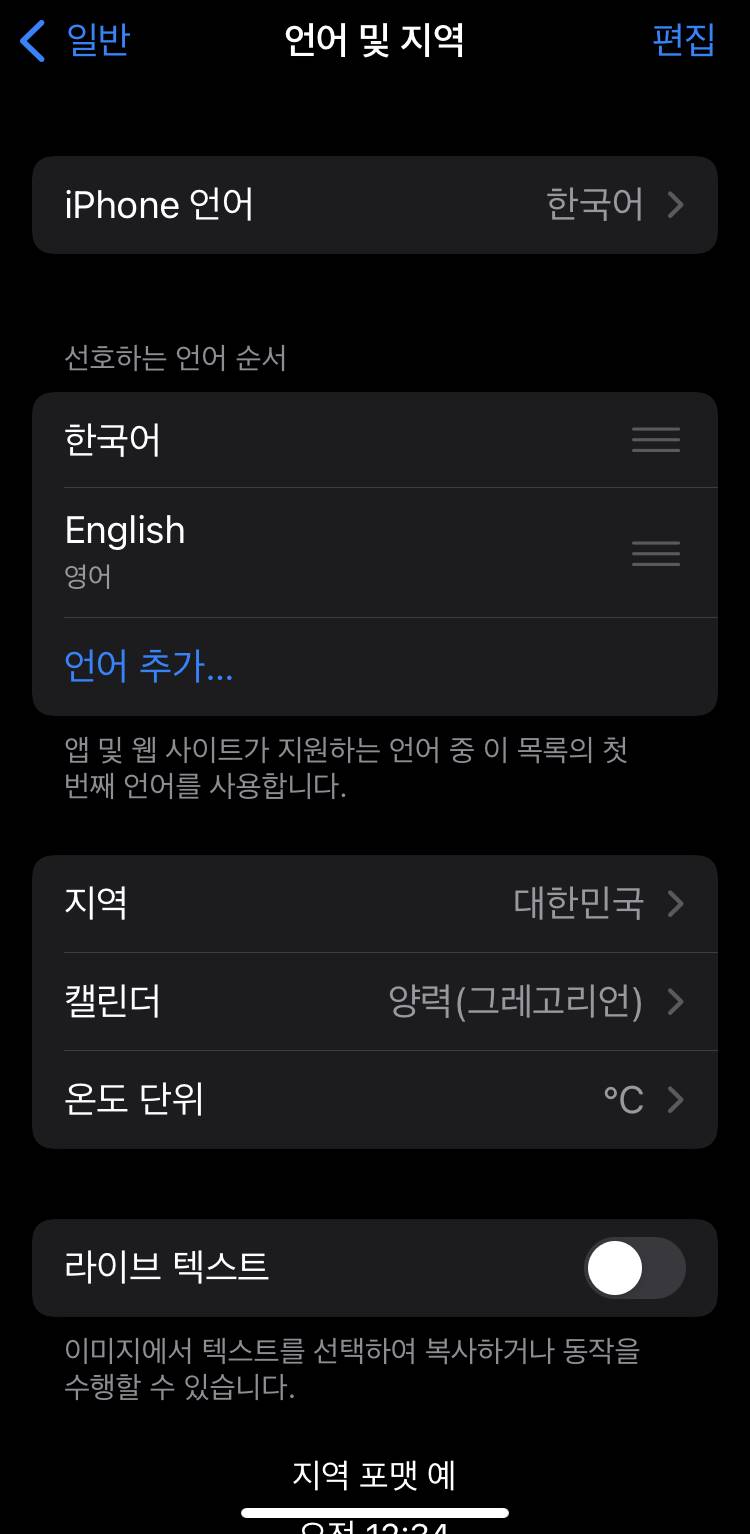The width and height of the screenshot is (750, 1534).
Task: Select 한국어 in the preferred language list
Action: [375, 440]
